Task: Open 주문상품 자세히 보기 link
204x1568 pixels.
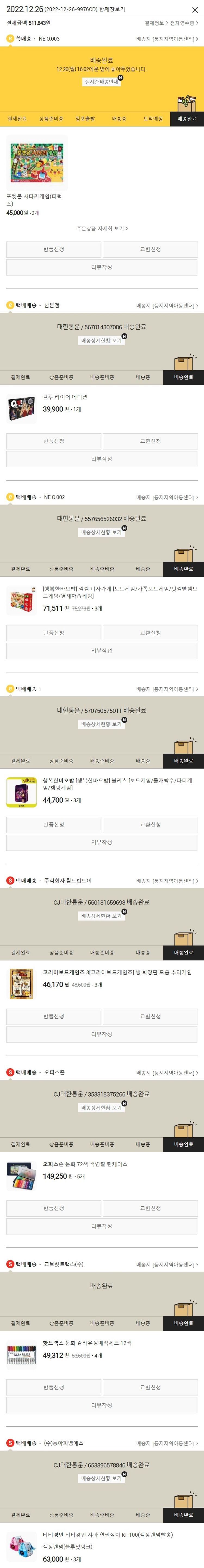Action: tap(102, 228)
